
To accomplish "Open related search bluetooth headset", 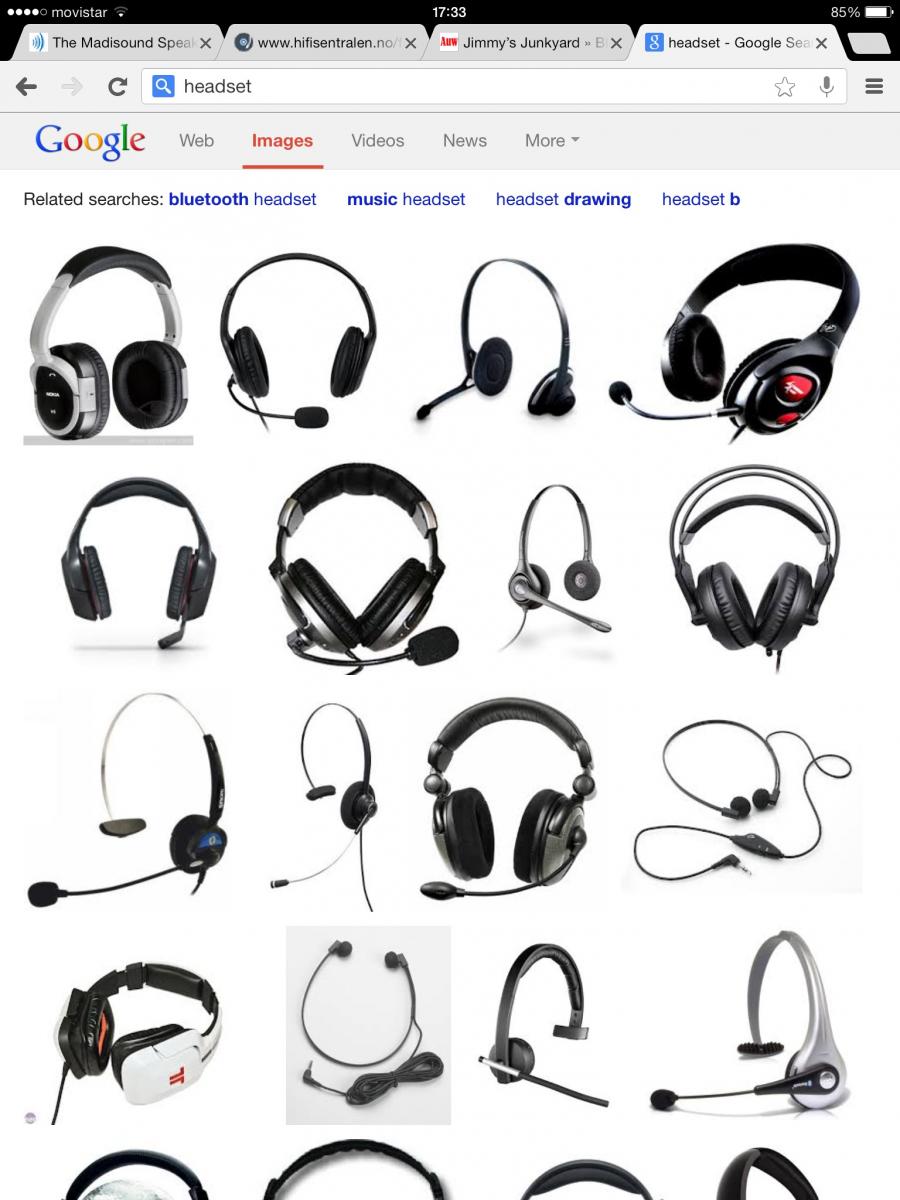I will pos(242,199).
